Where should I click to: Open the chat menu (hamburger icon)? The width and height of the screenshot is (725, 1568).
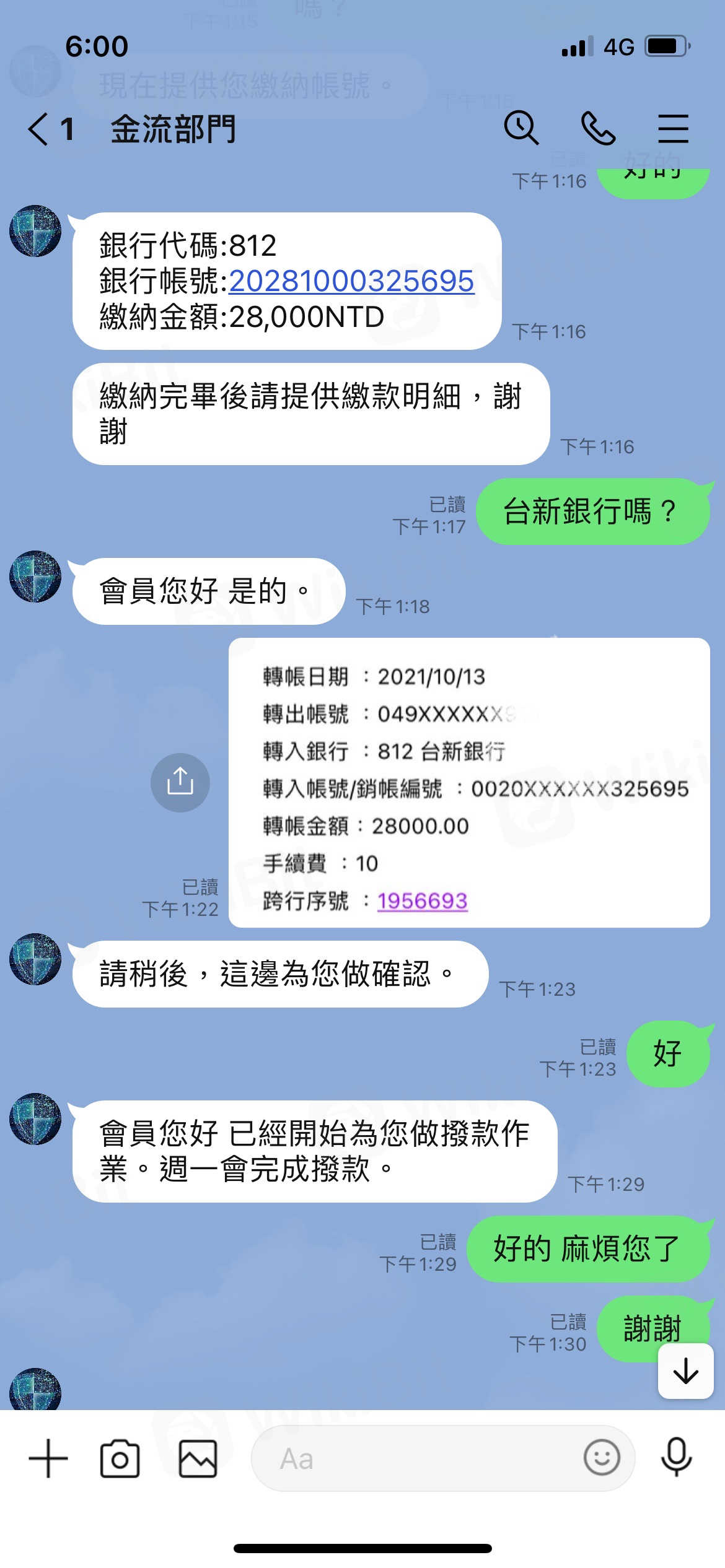(x=673, y=128)
